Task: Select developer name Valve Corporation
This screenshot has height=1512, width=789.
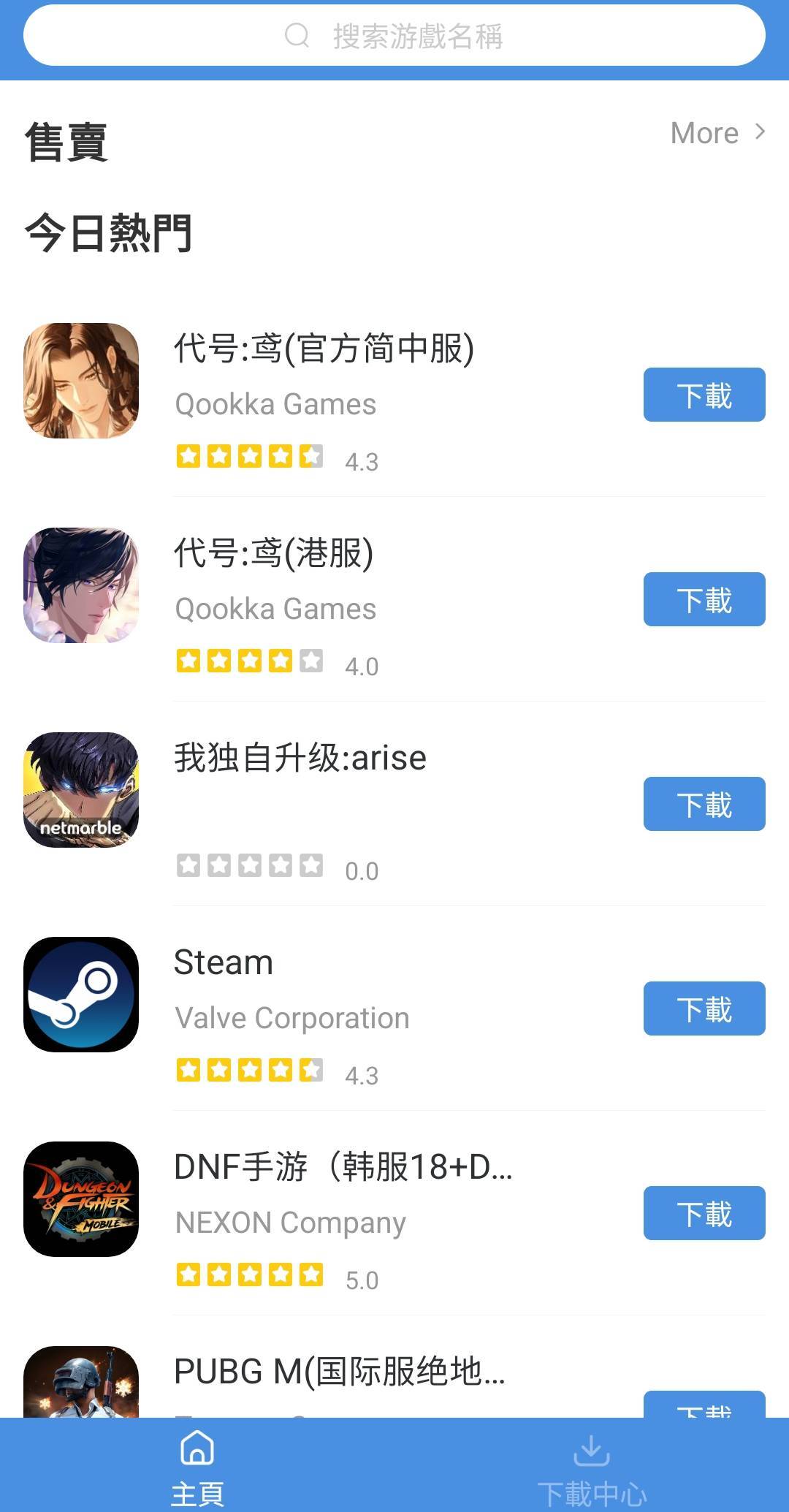Action: pos(291,1017)
